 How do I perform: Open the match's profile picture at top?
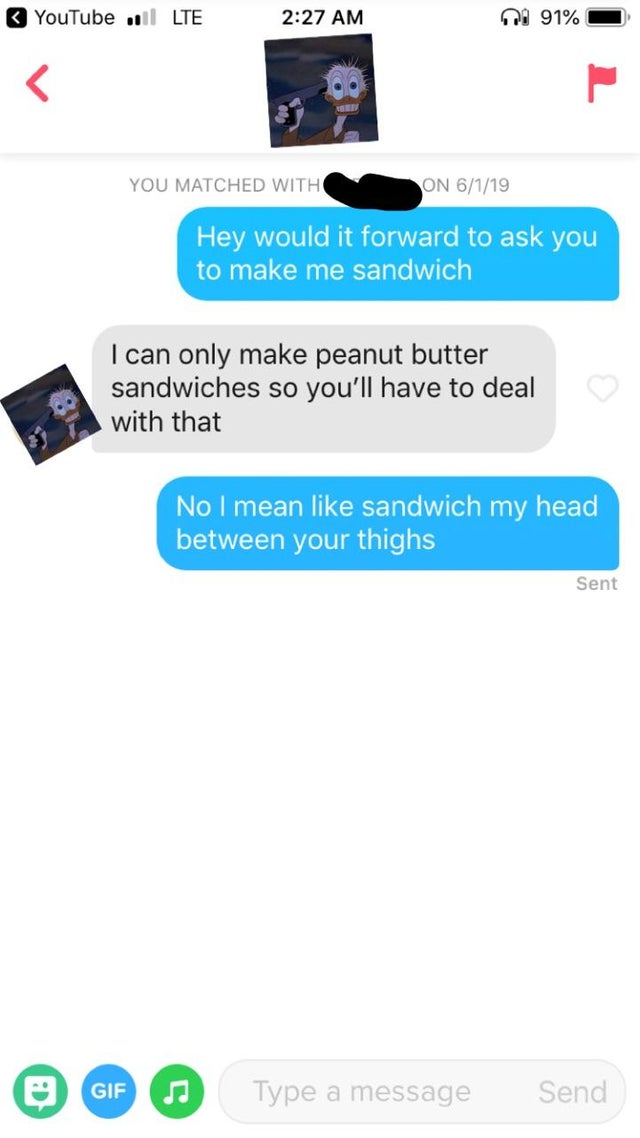click(320, 90)
